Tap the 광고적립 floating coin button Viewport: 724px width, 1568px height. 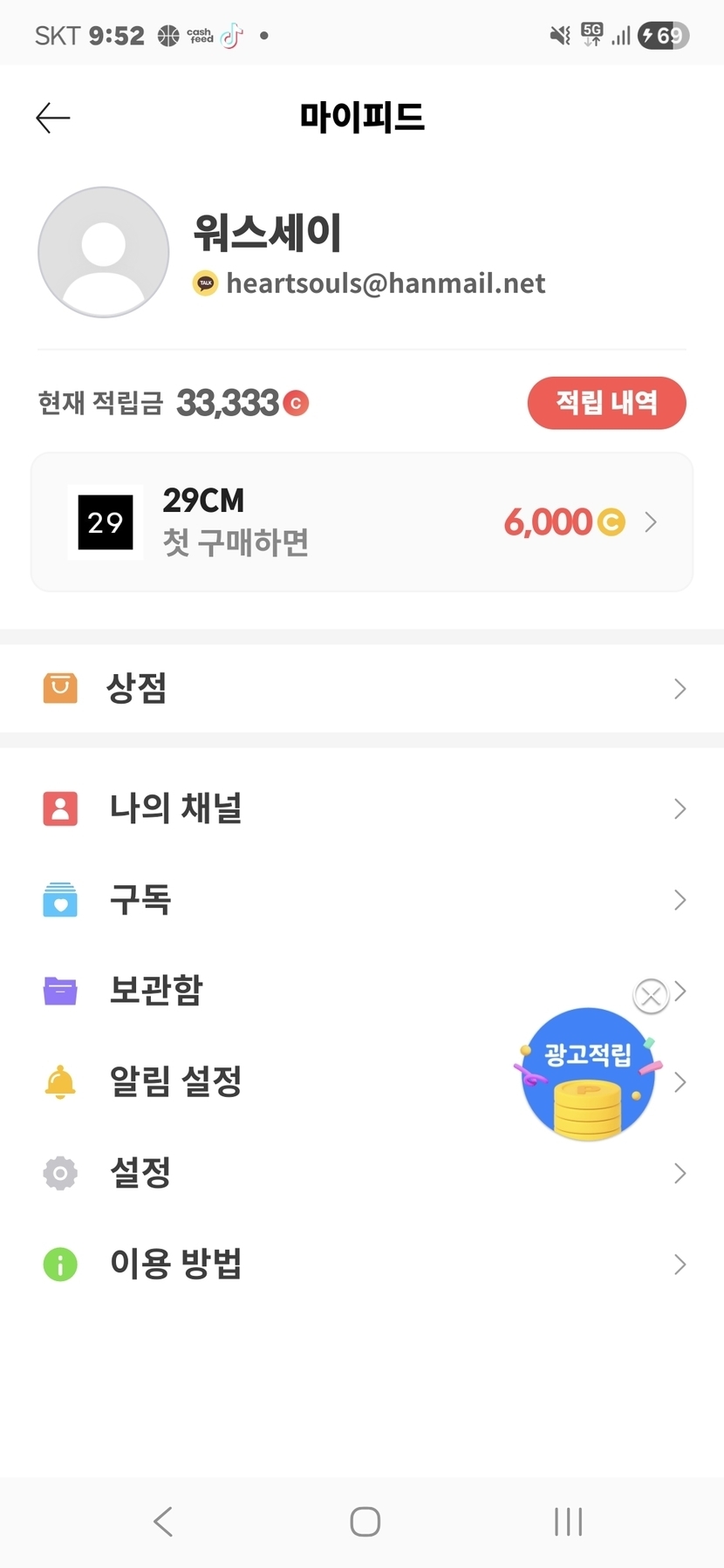588,1076
